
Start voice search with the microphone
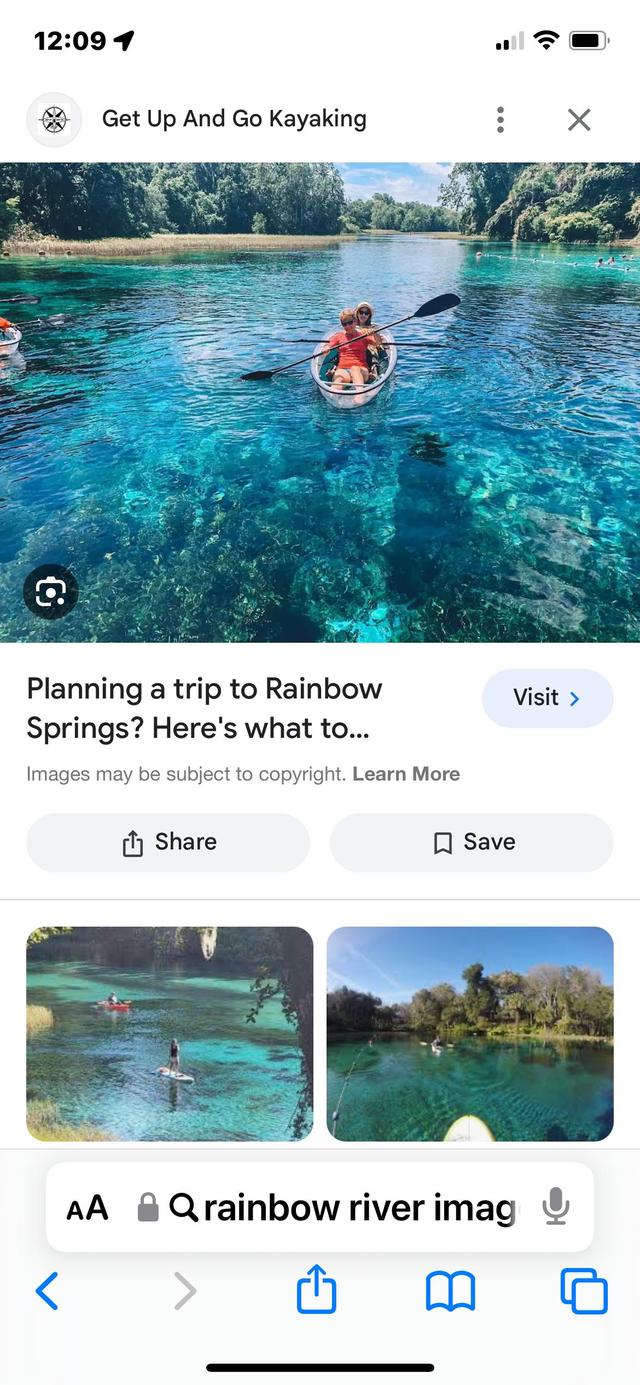click(556, 1207)
